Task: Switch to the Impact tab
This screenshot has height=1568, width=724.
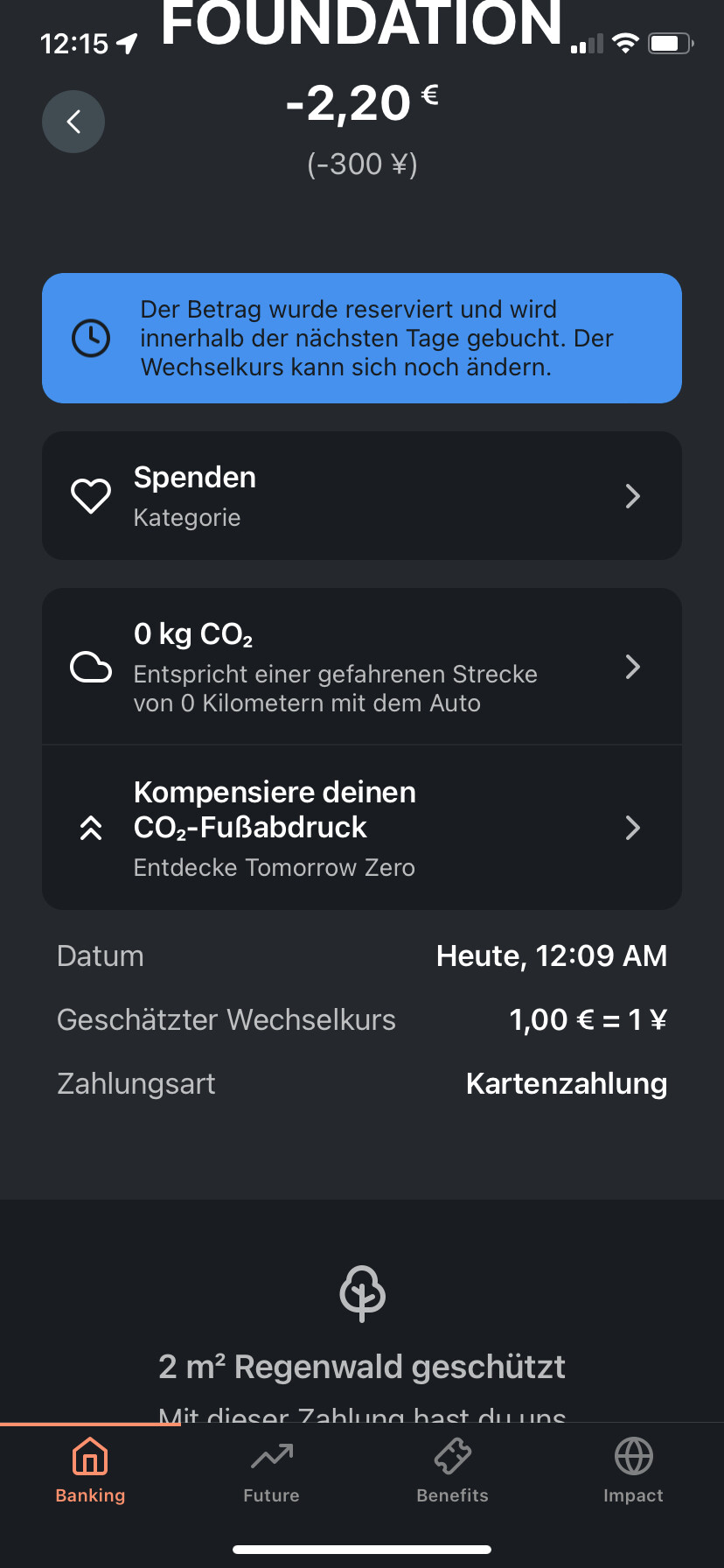Action: point(633,1471)
